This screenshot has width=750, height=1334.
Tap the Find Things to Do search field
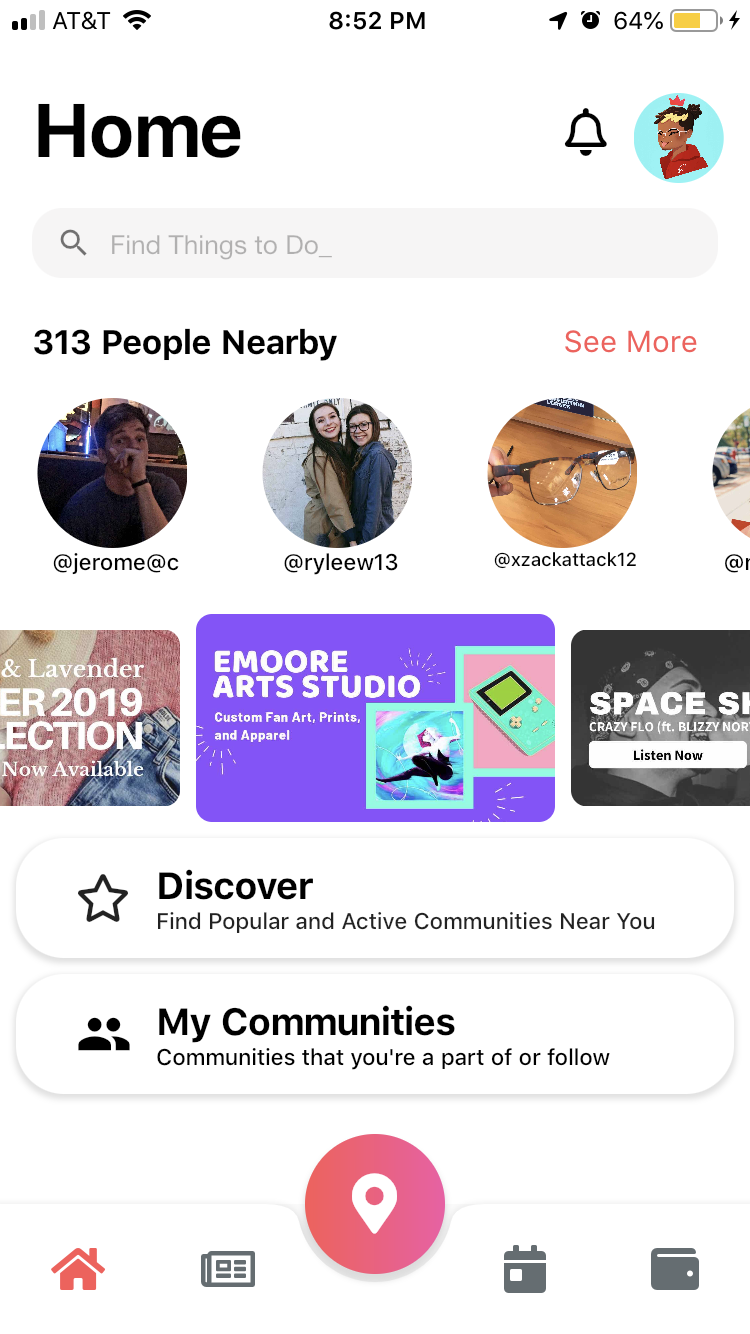pos(375,243)
